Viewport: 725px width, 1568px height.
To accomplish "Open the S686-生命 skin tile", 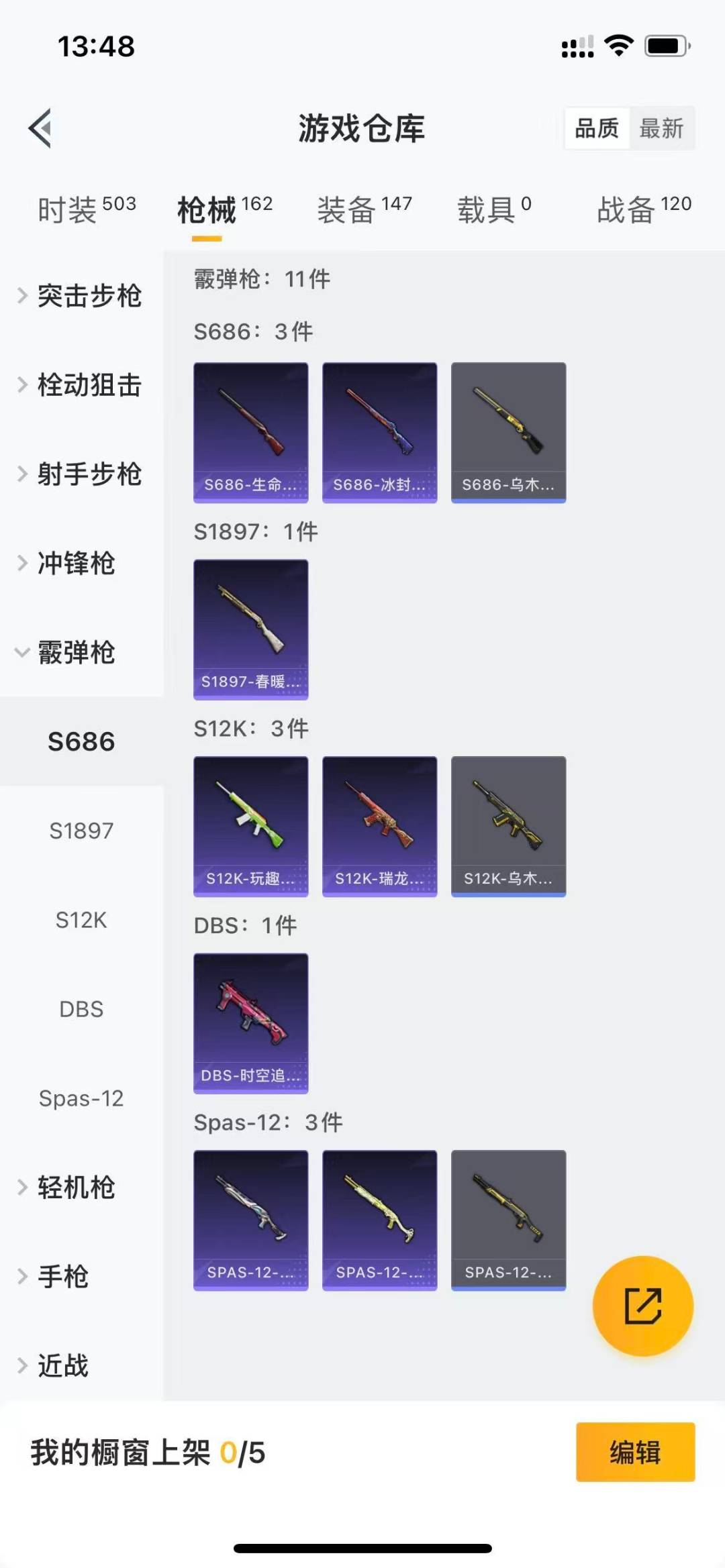I will [x=251, y=432].
